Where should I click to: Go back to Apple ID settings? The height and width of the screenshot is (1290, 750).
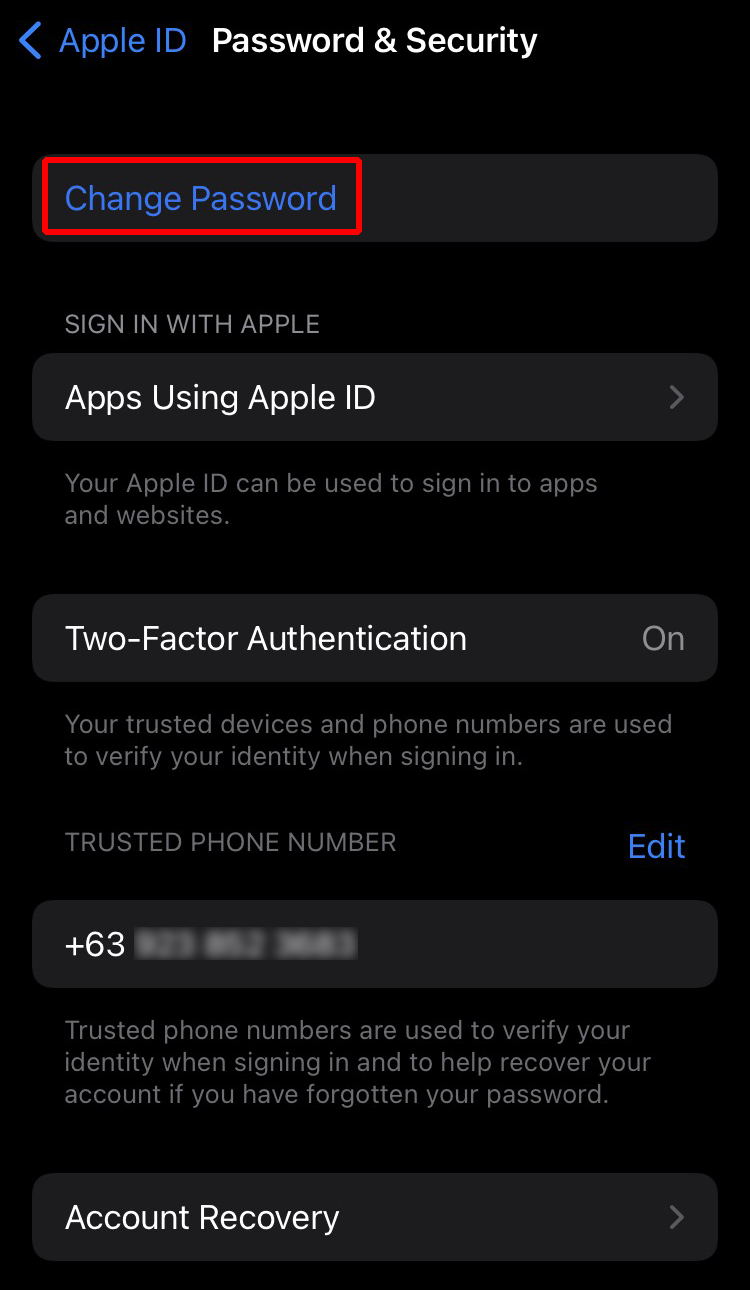pos(103,41)
